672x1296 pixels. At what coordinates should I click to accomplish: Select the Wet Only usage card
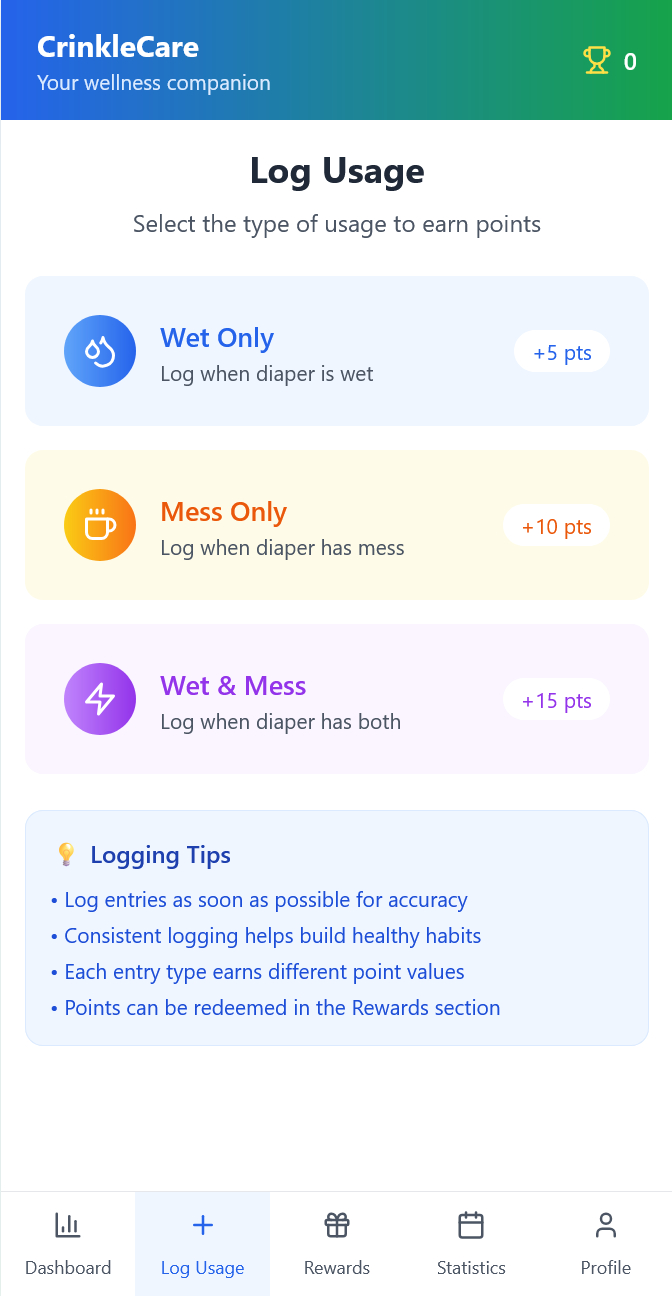[x=336, y=351]
